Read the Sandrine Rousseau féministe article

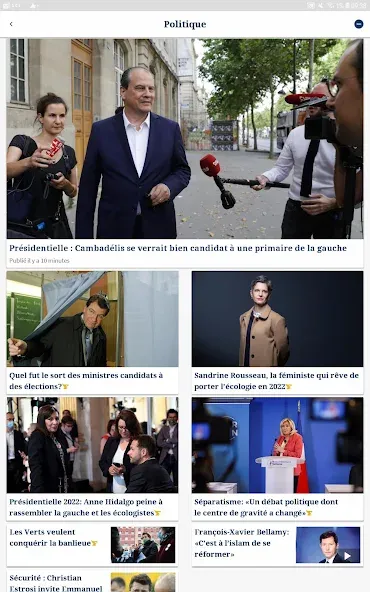277,332
